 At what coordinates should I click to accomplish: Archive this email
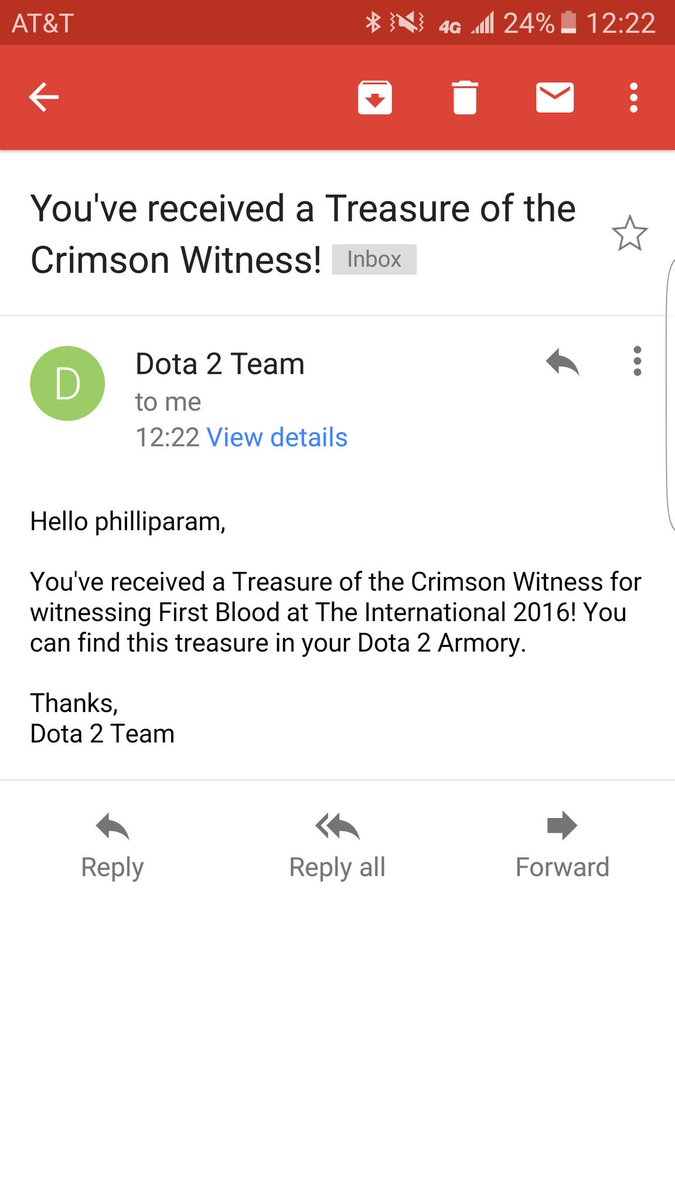(x=375, y=97)
